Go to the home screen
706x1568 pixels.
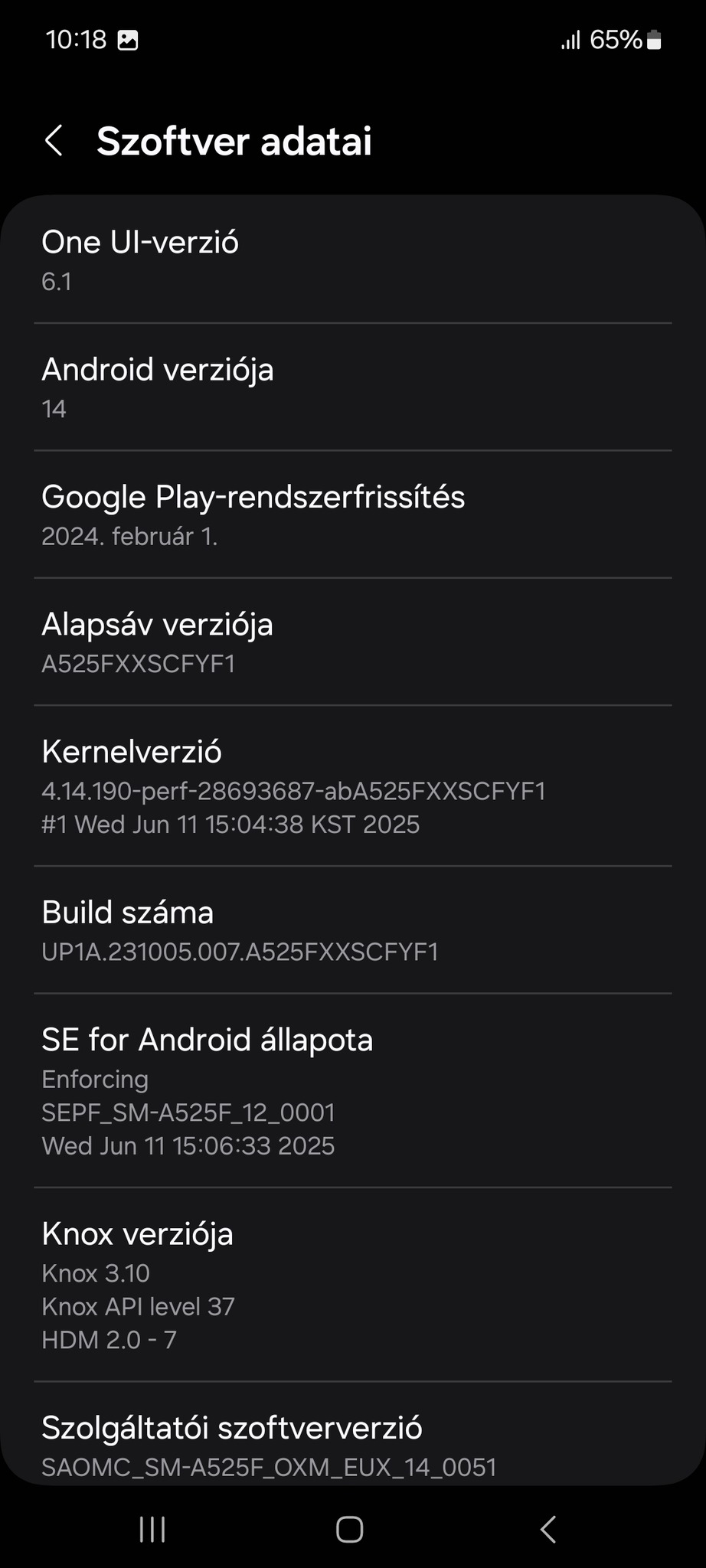(x=350, y=1529)
